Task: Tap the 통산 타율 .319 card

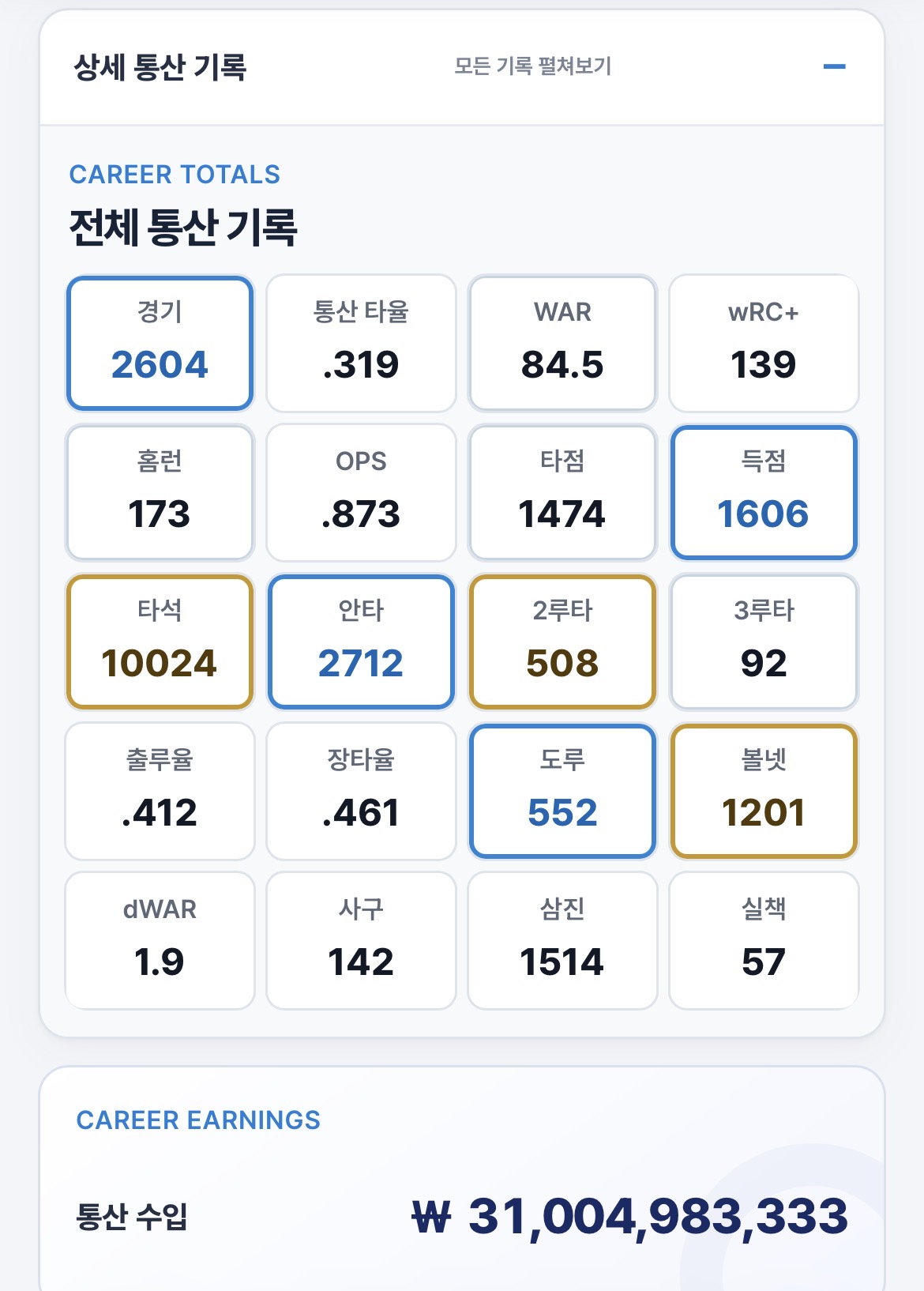Action: 361,343
